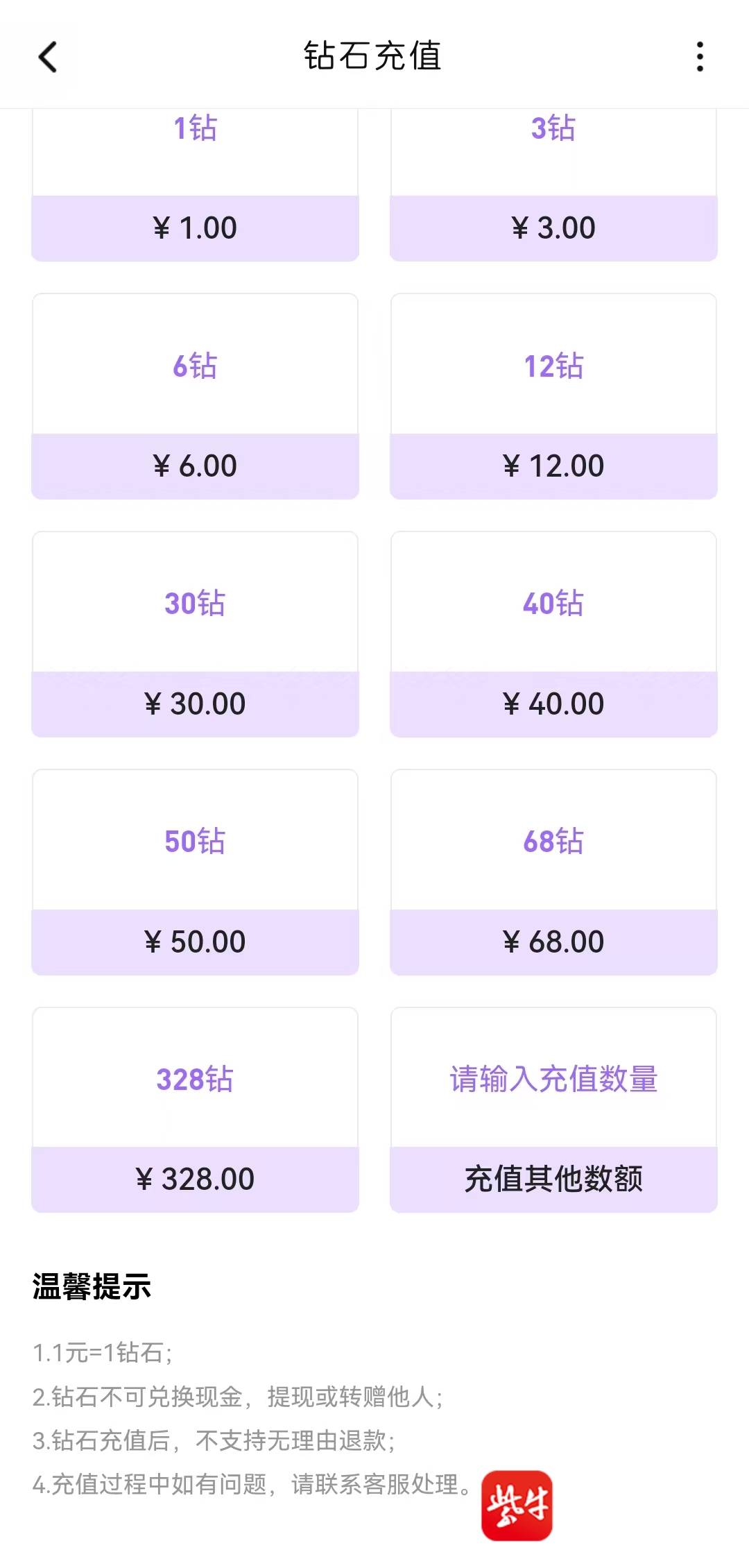Go back from the 钻石充值 page
Viewport: 749px width, 1568px height.
click(x=48, y=57)
